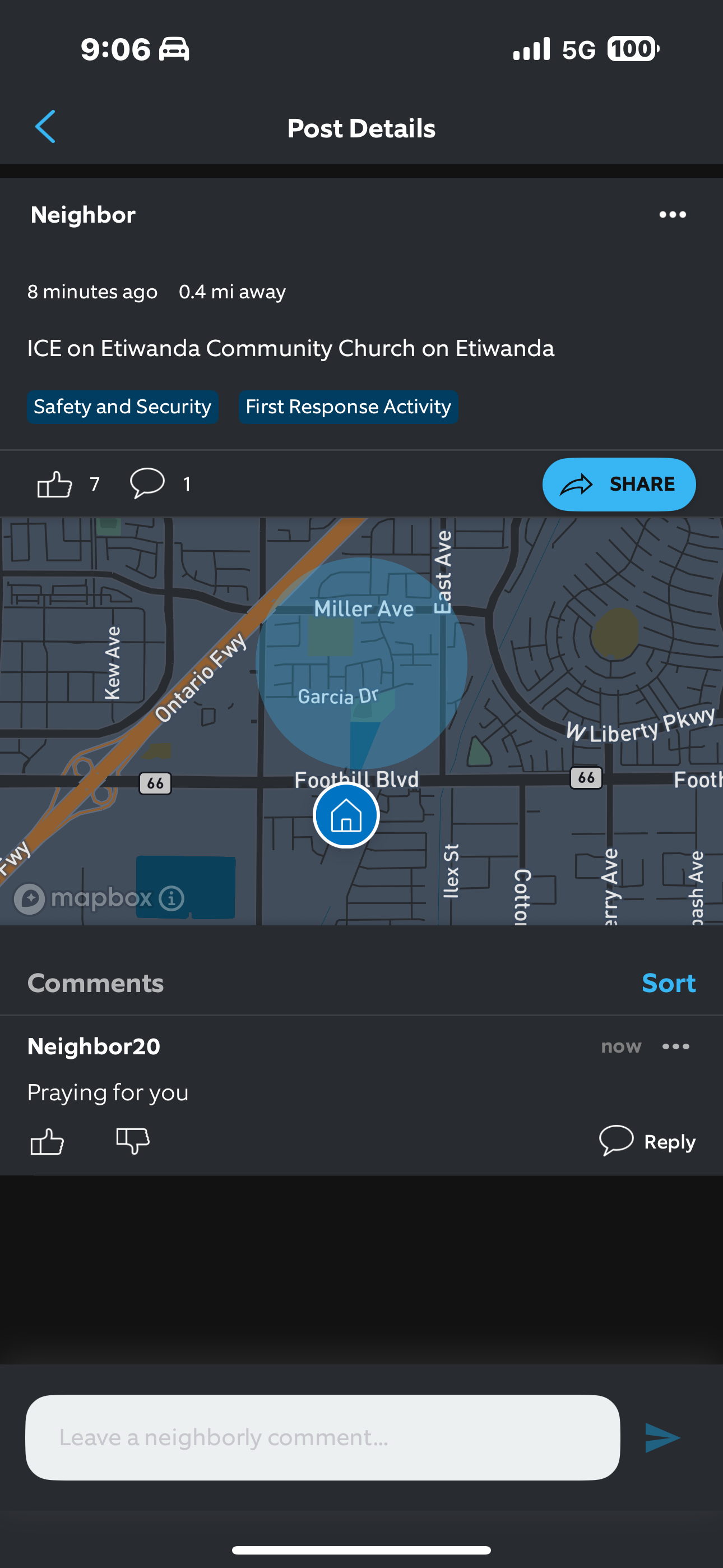The image size is (723, 1568).
Task: Go back from Post Details
Action: pyautogui.click(x=45, y=127)
